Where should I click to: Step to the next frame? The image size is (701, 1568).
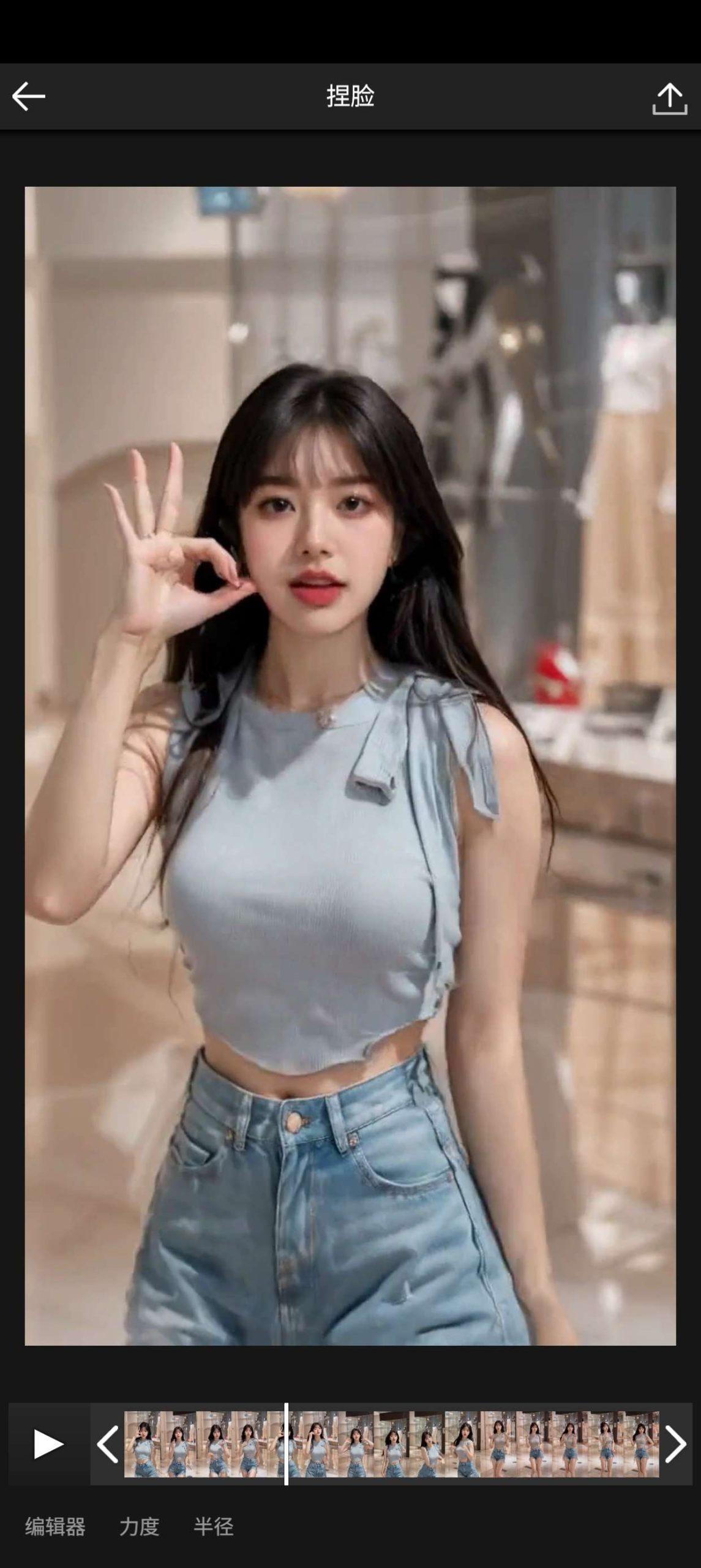coord(675,1444)
